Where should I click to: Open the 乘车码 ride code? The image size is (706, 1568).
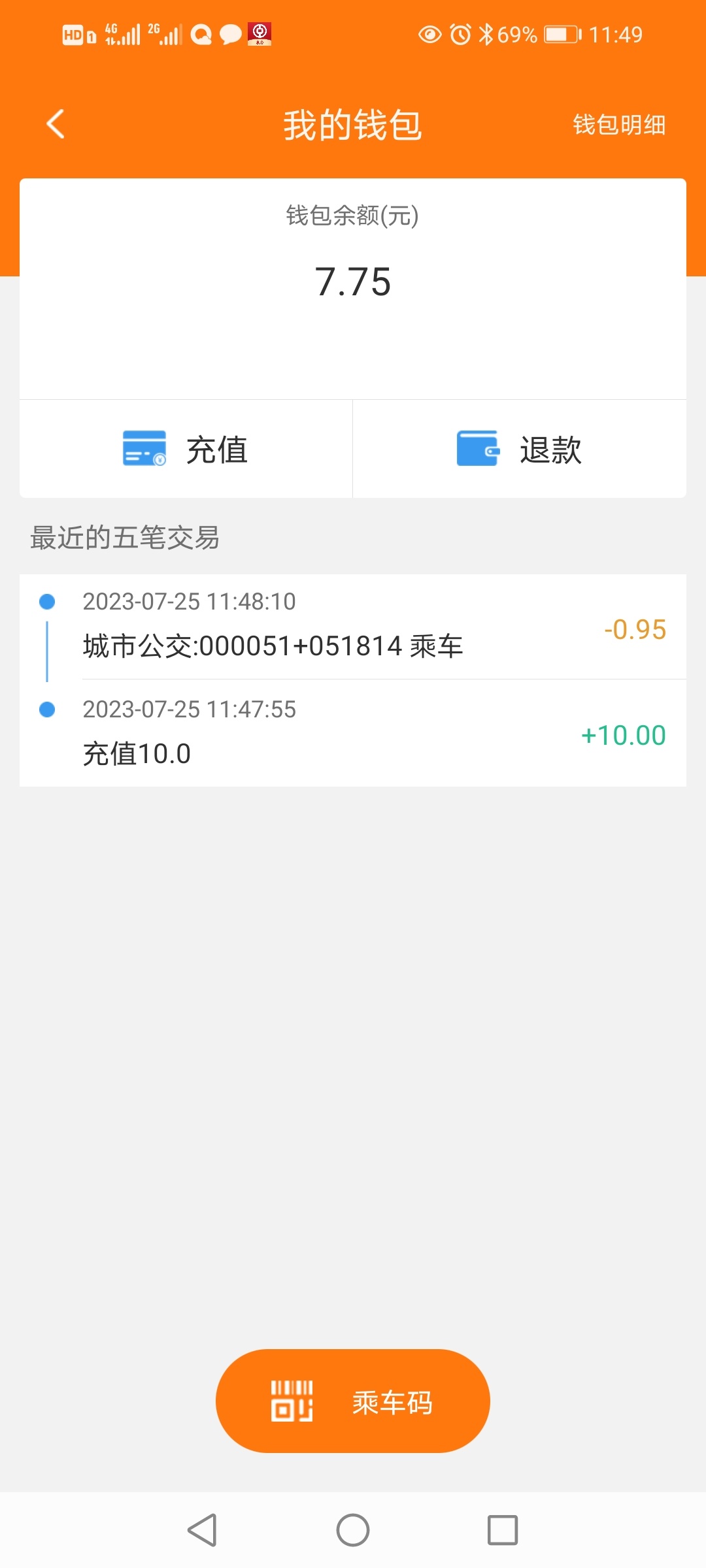[353, 1401]
